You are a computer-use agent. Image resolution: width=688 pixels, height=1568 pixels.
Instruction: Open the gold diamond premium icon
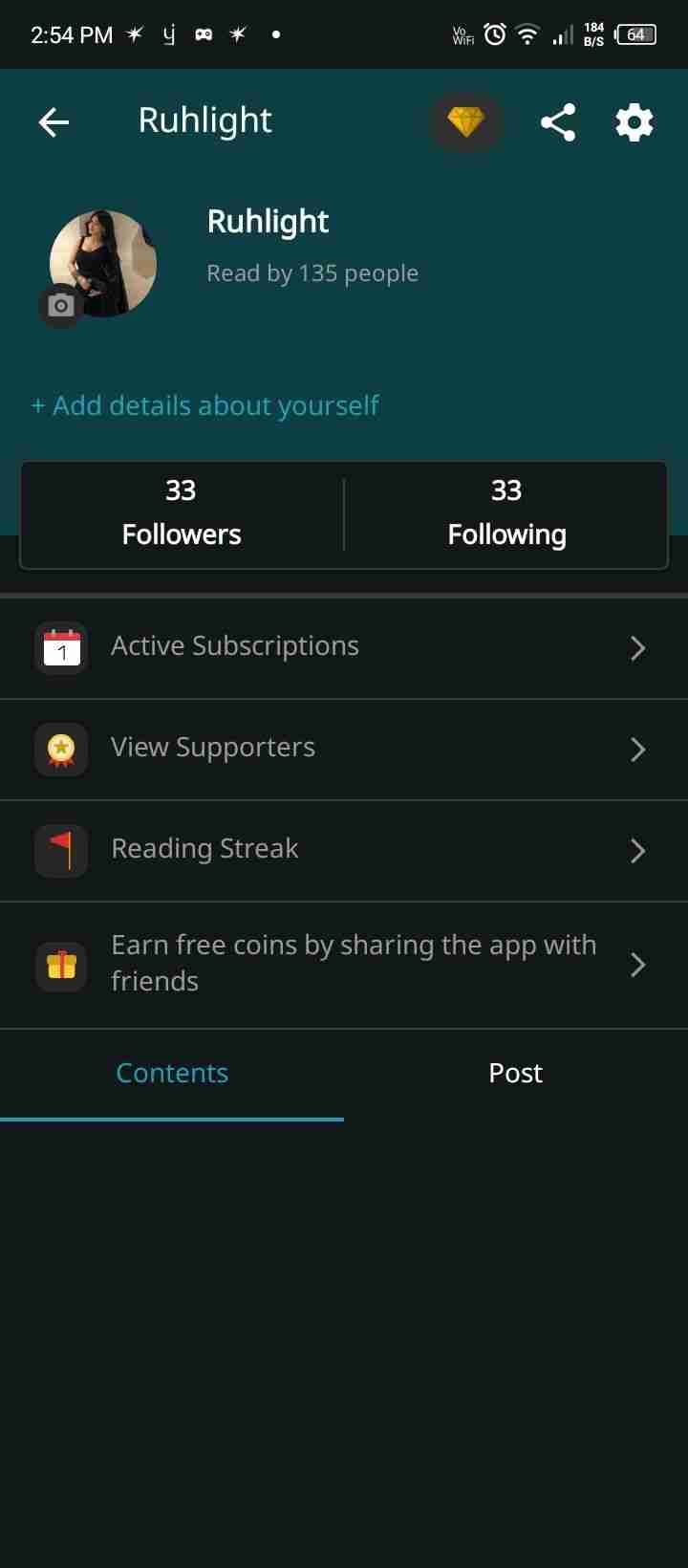click(465, 121)
